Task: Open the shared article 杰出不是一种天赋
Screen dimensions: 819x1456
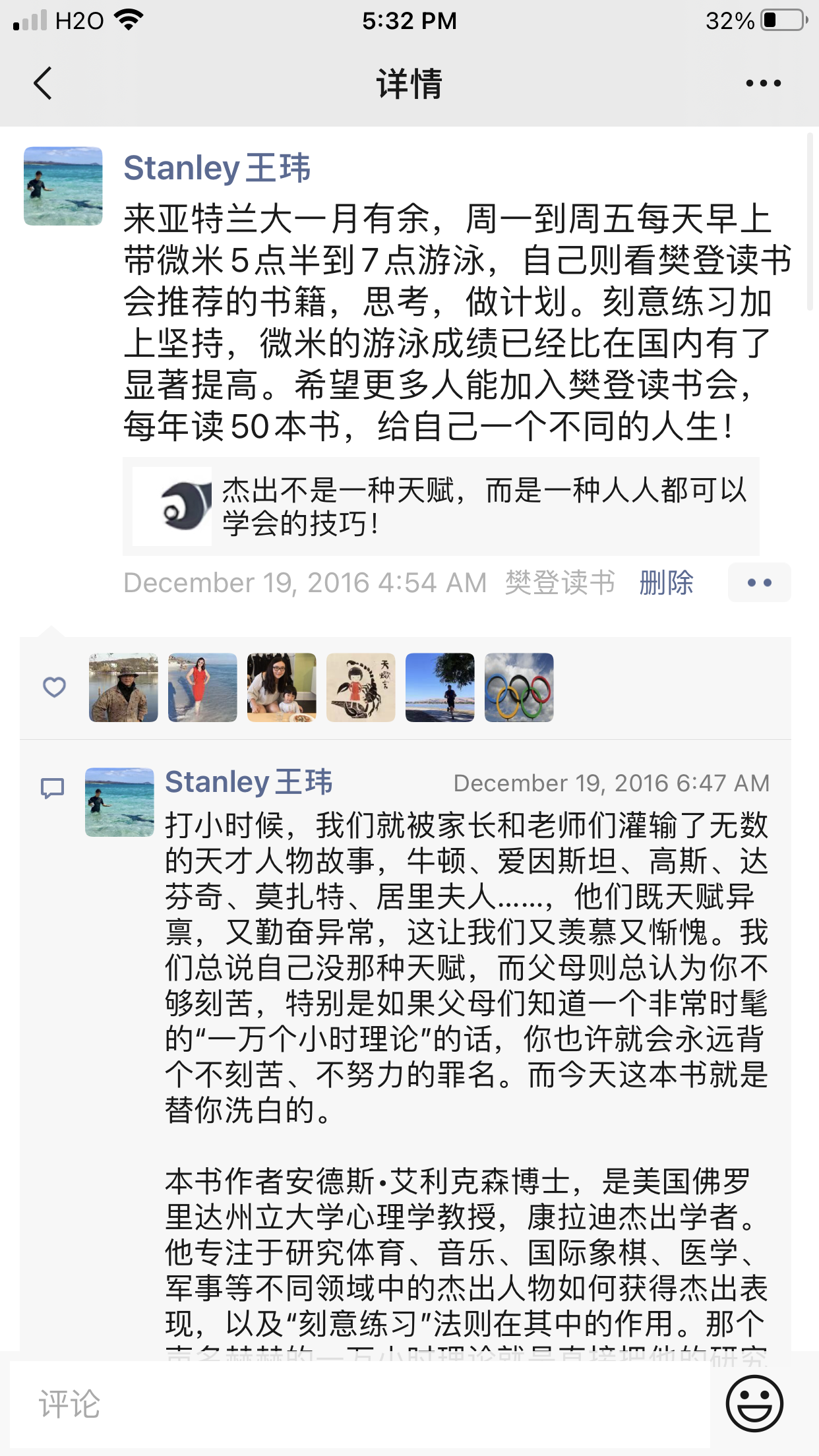Action: tap(440, 506)
